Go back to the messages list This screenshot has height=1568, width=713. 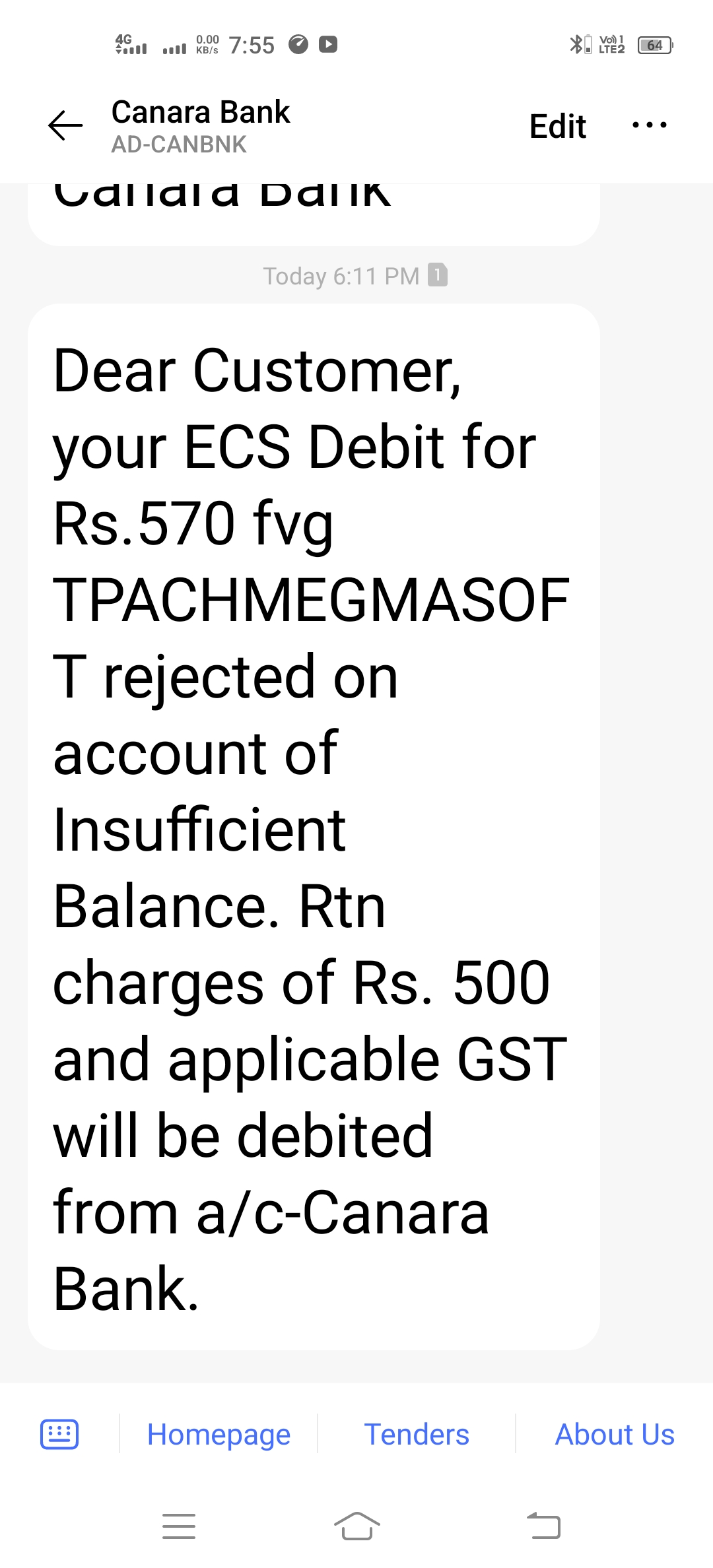(x=65, y=125)
